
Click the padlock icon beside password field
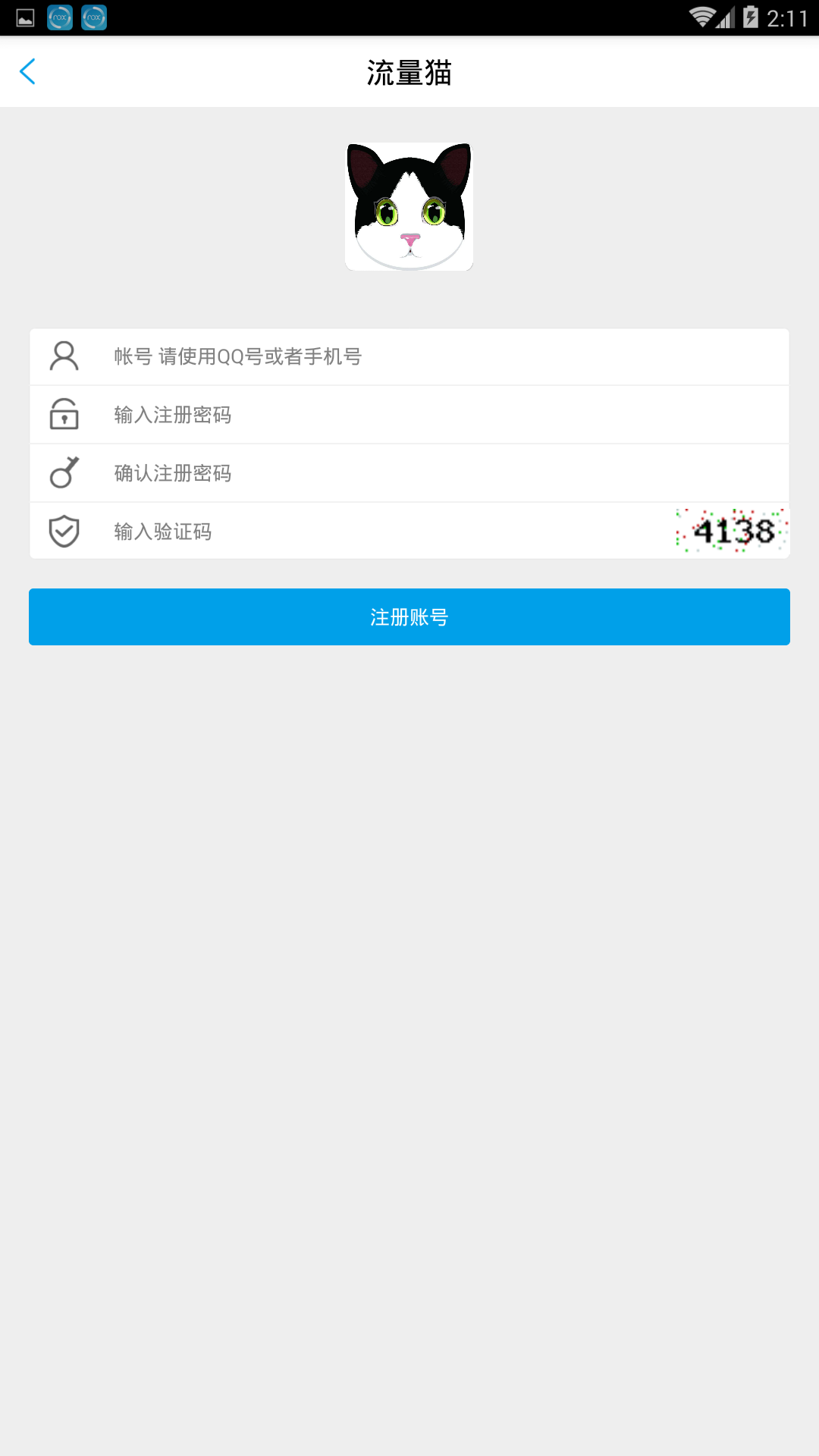click(x=64, y=414)
